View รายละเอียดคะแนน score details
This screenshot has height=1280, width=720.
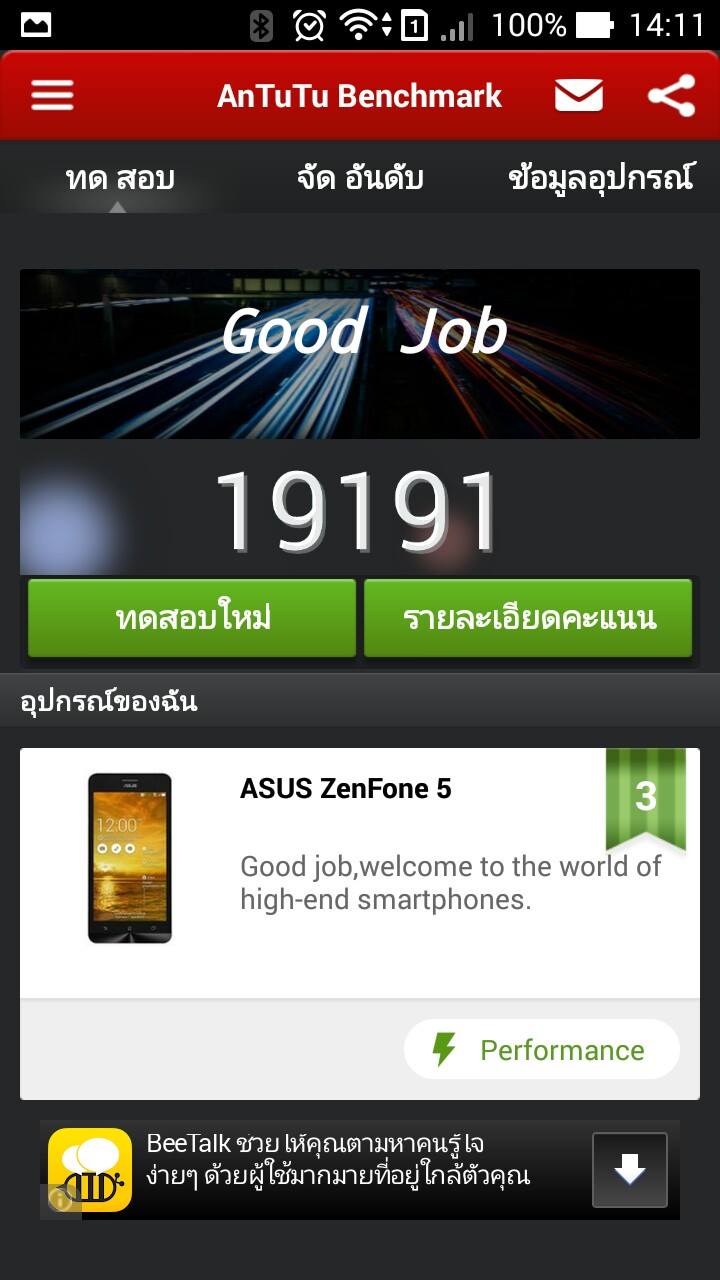pos(528,618)
